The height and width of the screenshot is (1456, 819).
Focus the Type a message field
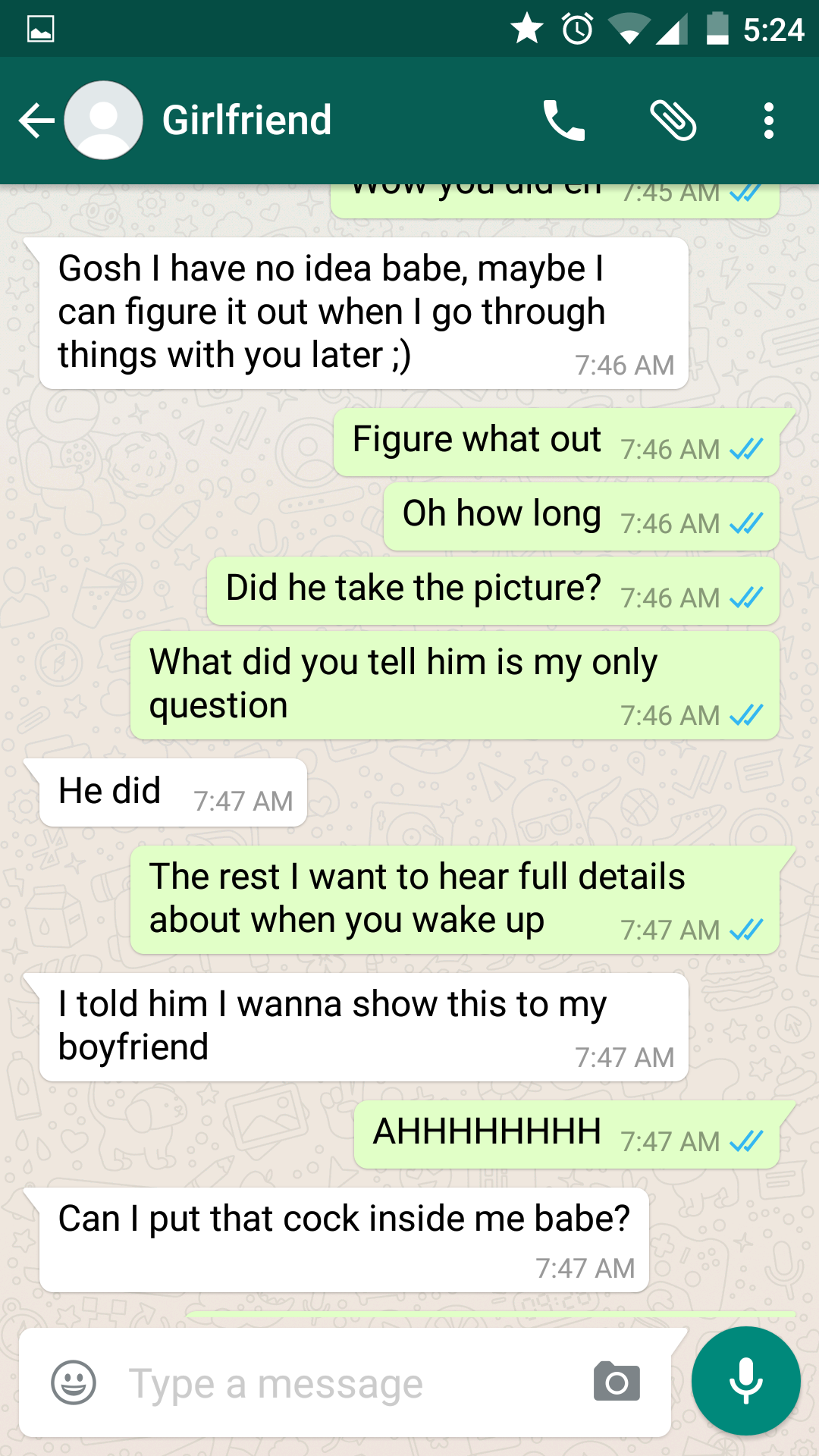pos(345,1383)
